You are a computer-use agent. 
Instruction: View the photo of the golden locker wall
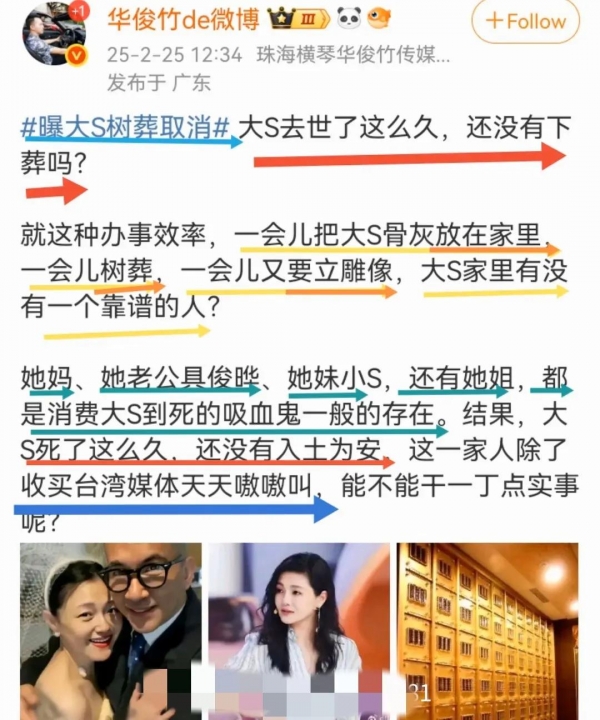point(487,630)
